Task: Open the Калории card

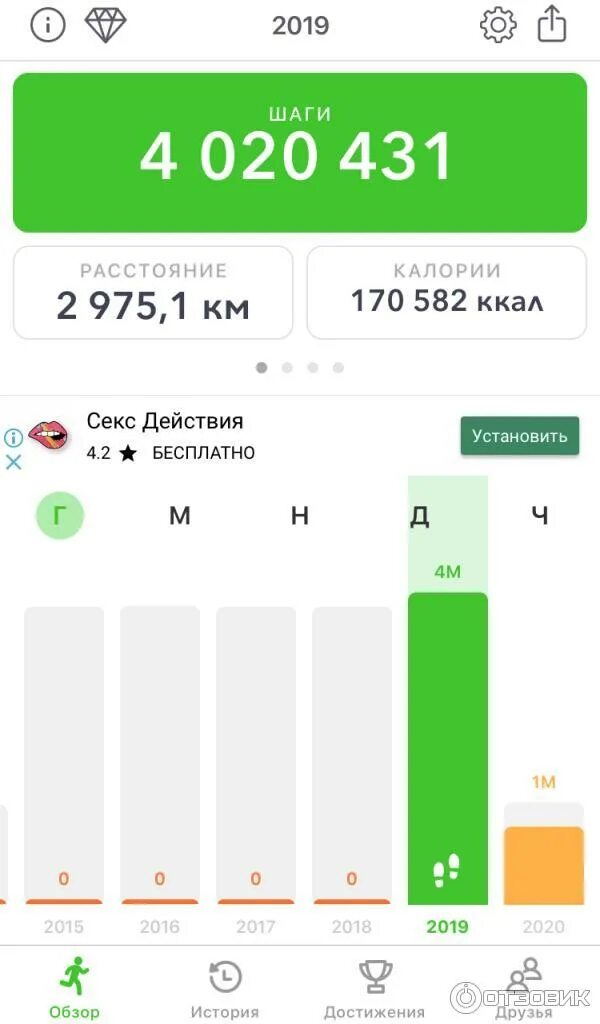Action: 447,293
